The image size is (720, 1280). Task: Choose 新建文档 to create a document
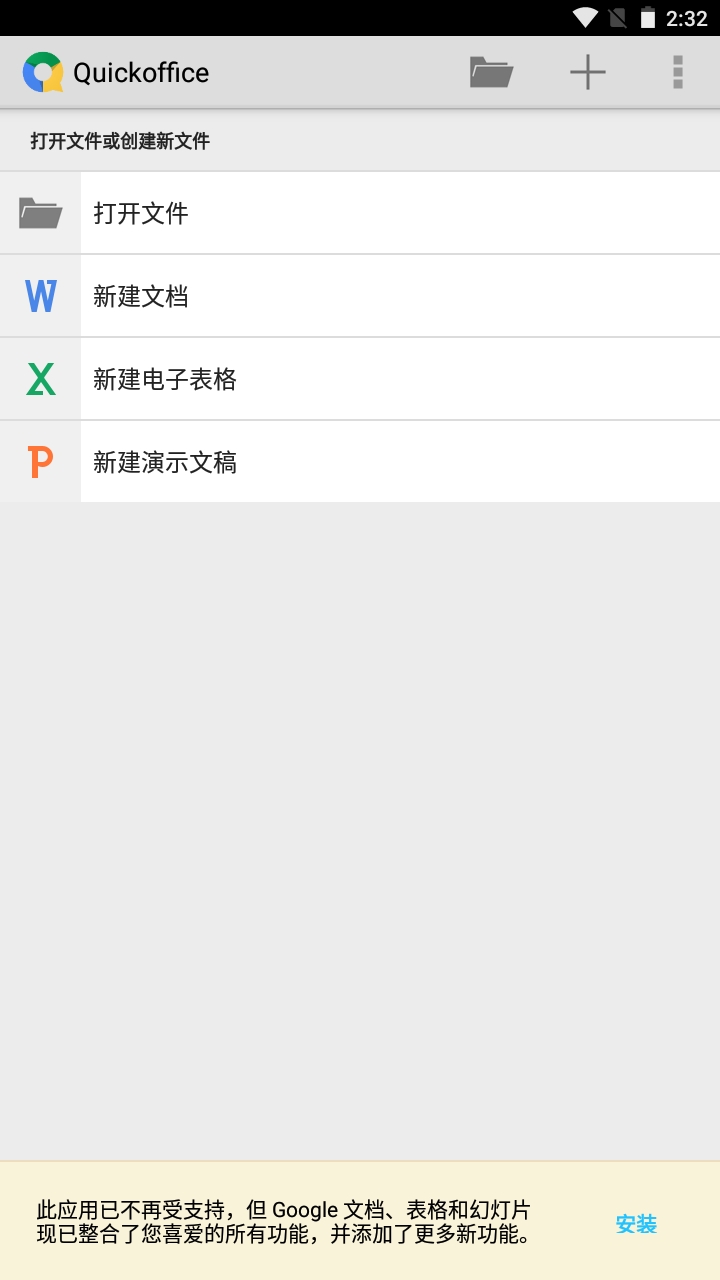click(x=300, y=296)
